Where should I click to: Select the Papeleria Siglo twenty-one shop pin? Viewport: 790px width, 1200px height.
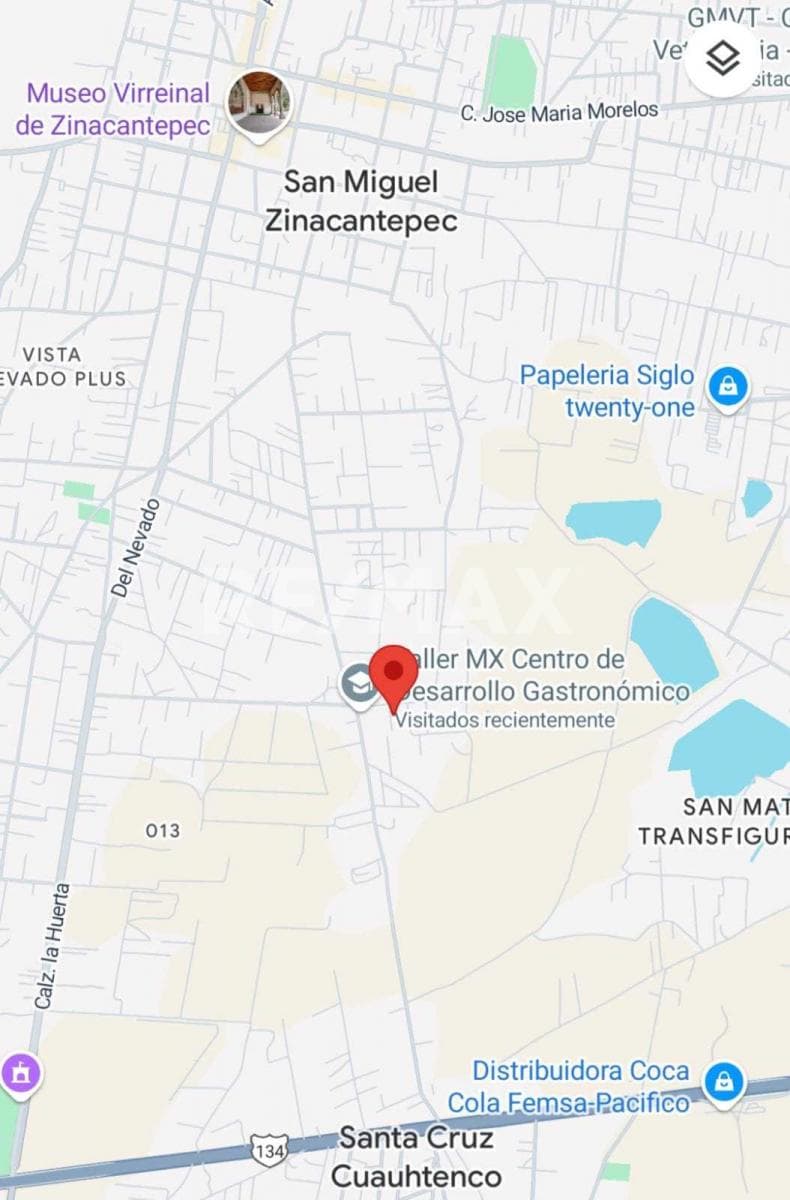tap(727, 386)
